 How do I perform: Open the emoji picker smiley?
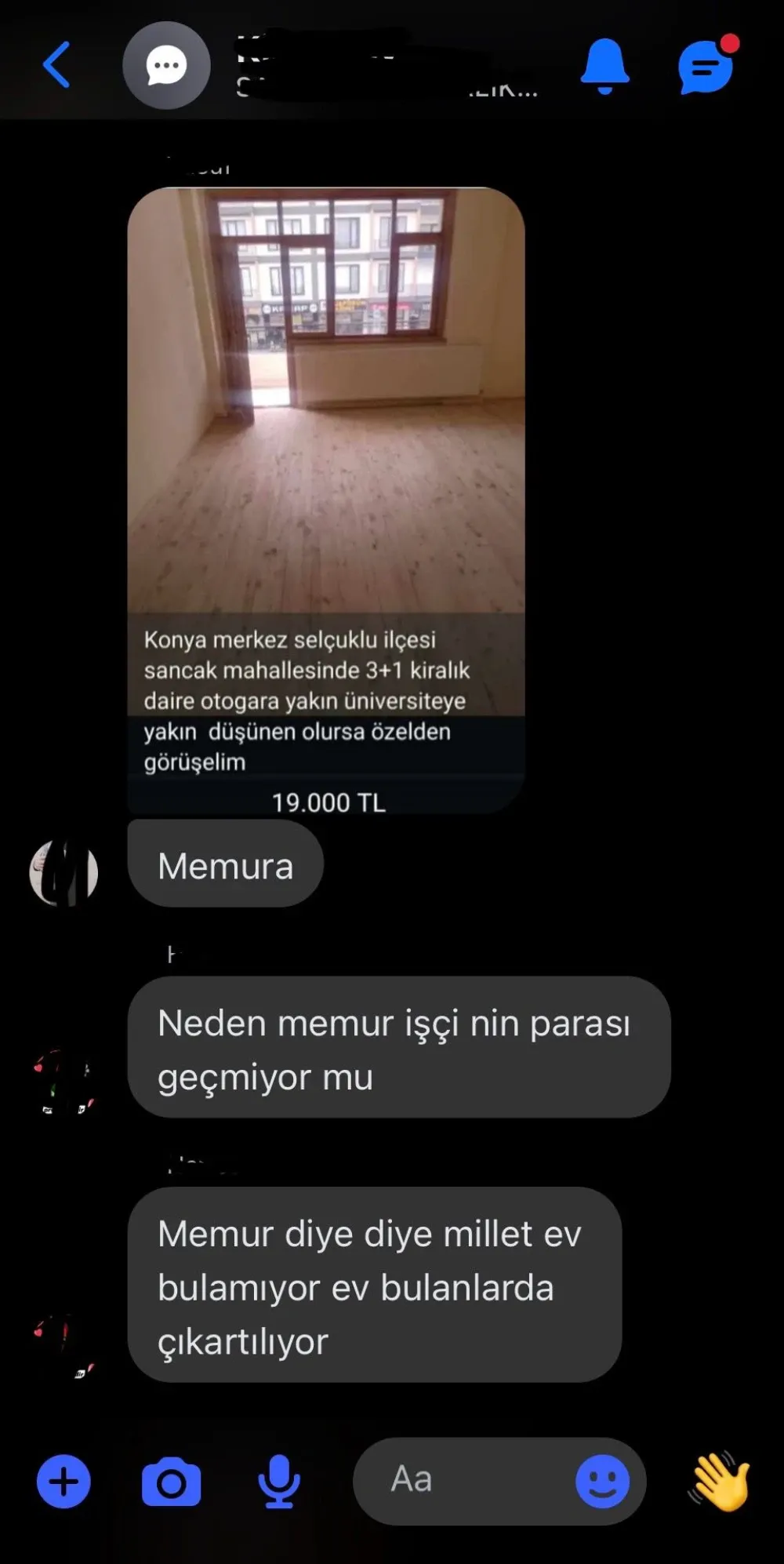(x=602, y=1481)
